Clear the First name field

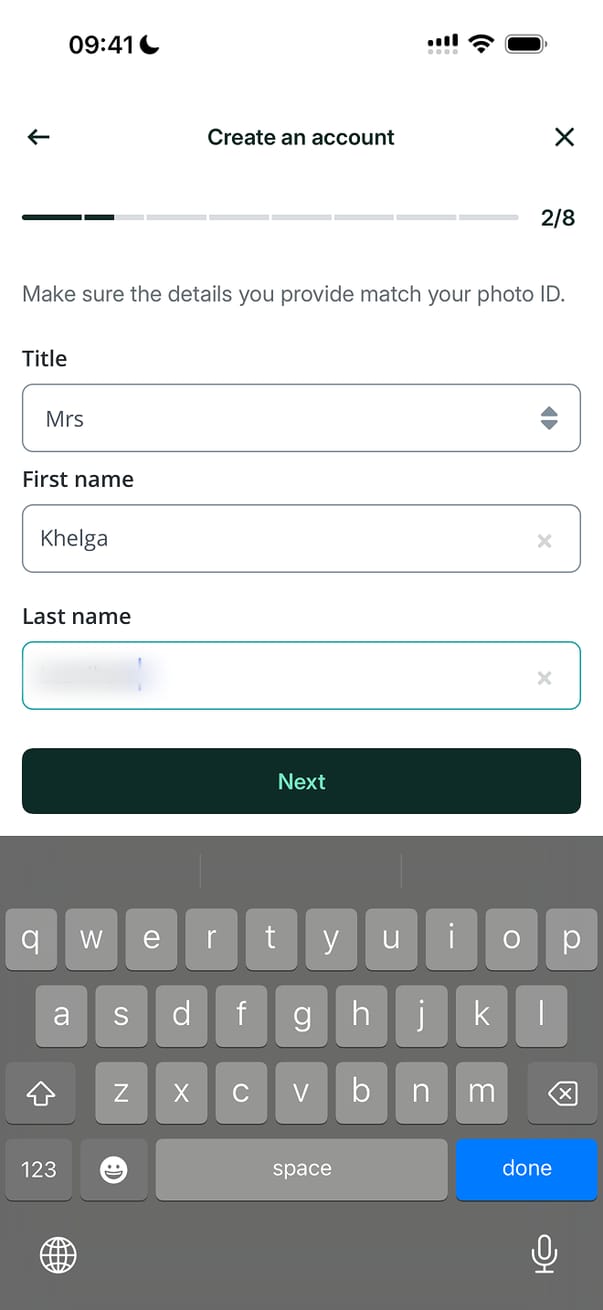click(544, 541)
